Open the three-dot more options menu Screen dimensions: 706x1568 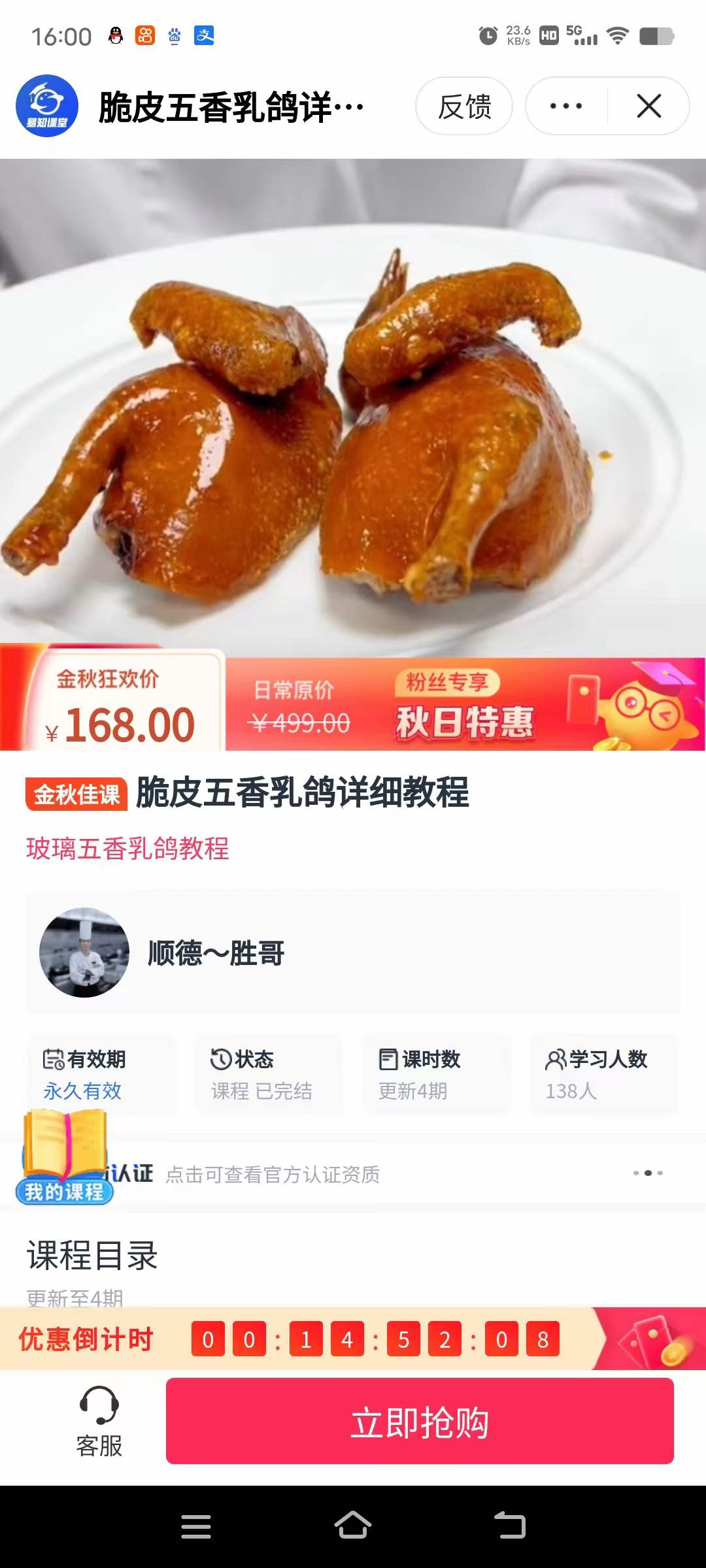564,106
